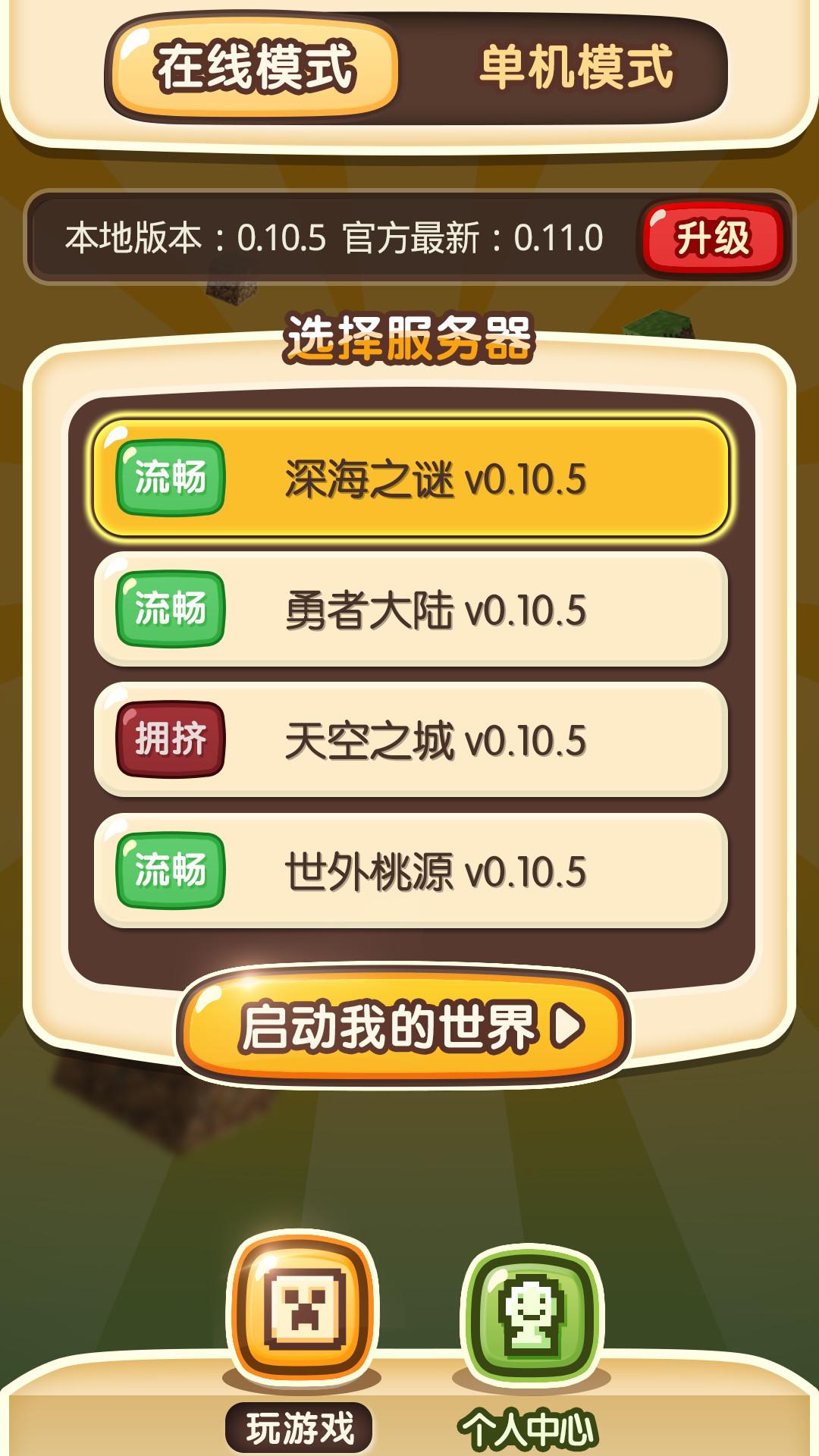Viewport: 819px width, 1456px height.
Task: Pick the crowded 天空之城 v0.10.5 server
Action: tap(411, 740)
